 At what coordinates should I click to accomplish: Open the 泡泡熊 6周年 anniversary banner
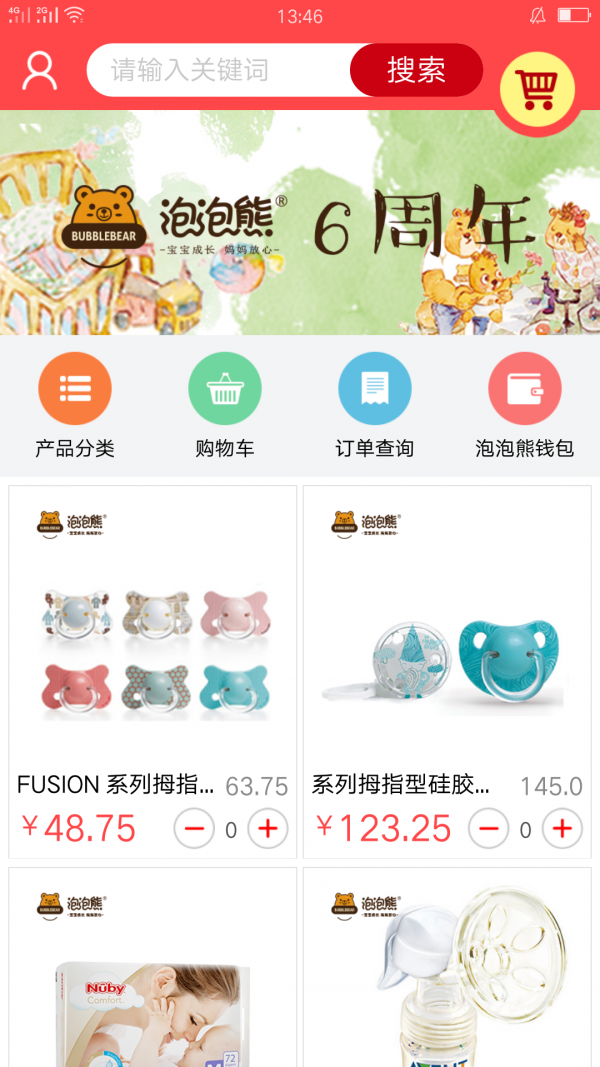(x=300, y=223)
